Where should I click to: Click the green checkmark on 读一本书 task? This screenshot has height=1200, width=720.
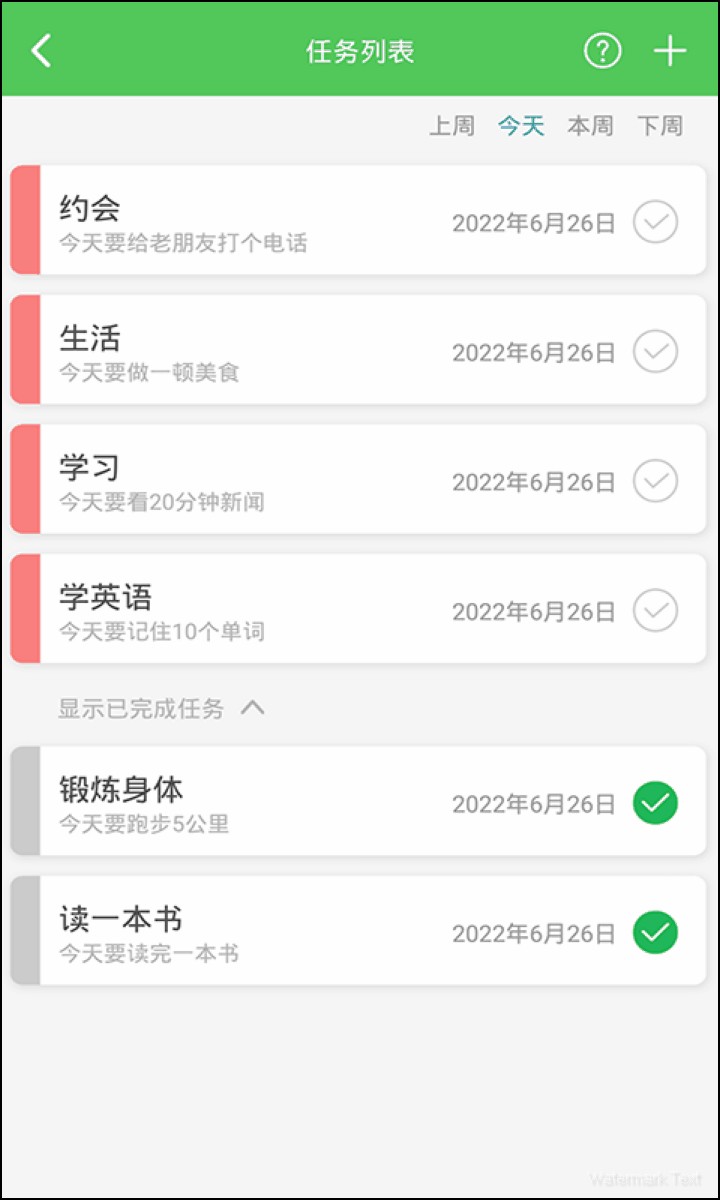click(655, 932)
